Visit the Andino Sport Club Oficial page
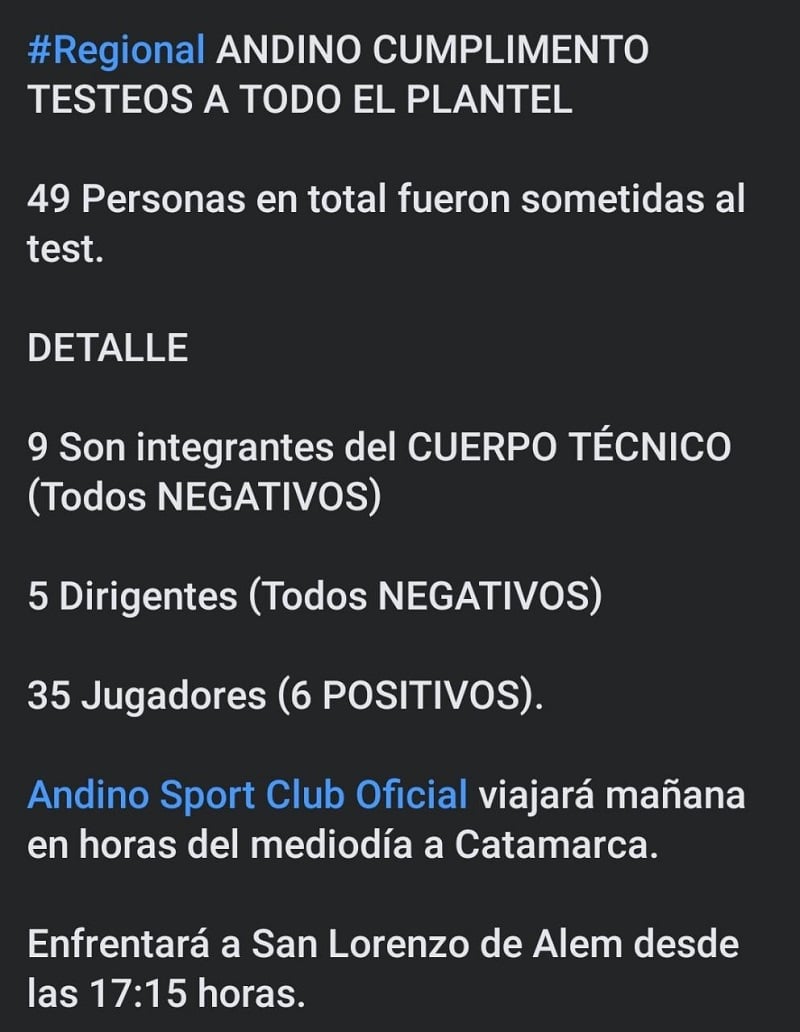The width and height of the screenshot is (800, 1032). [x=247, y=795]
